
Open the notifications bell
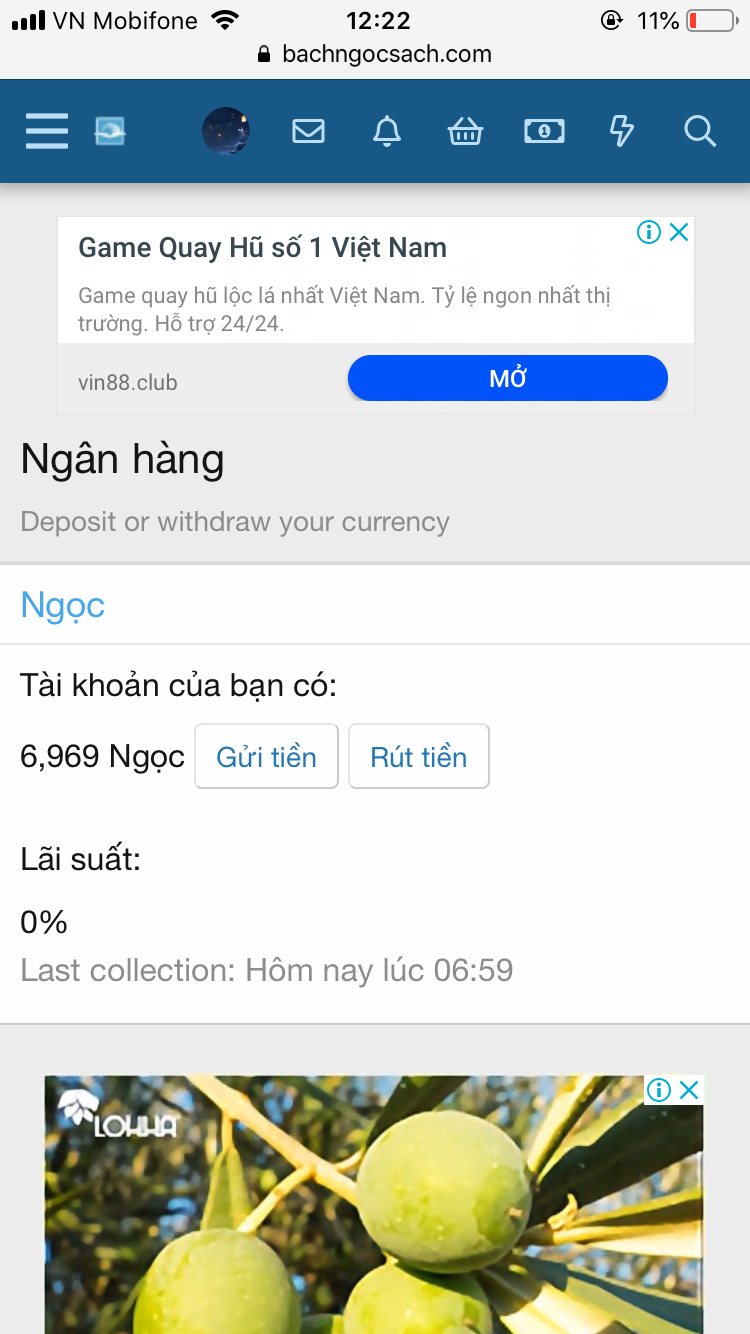[x=387, y=131]
